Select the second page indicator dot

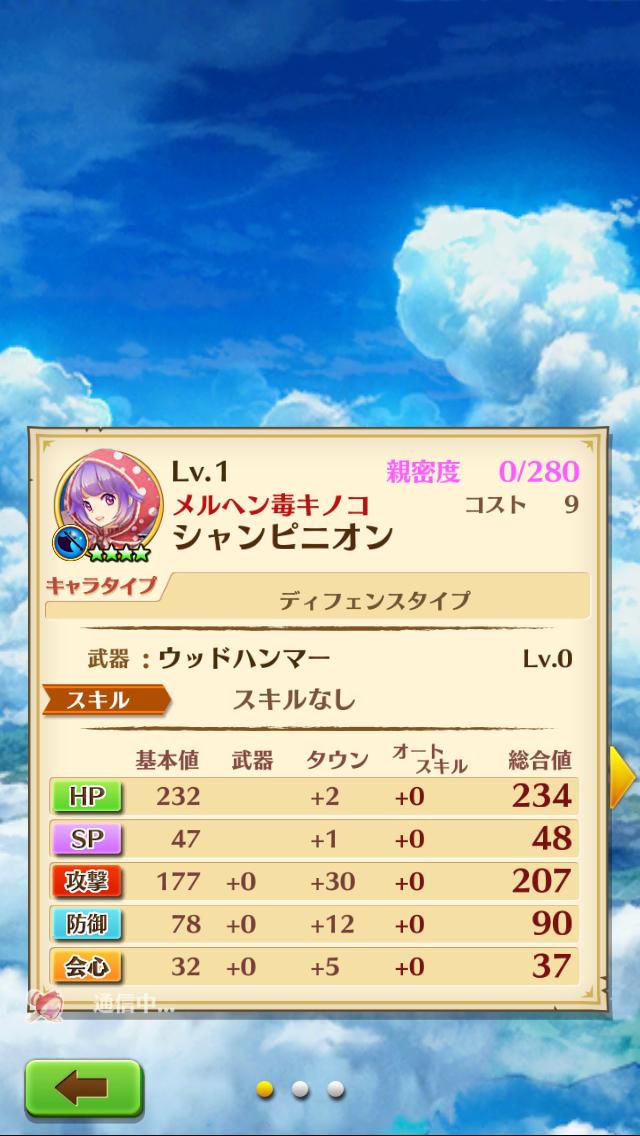(x=301, y=1089)
